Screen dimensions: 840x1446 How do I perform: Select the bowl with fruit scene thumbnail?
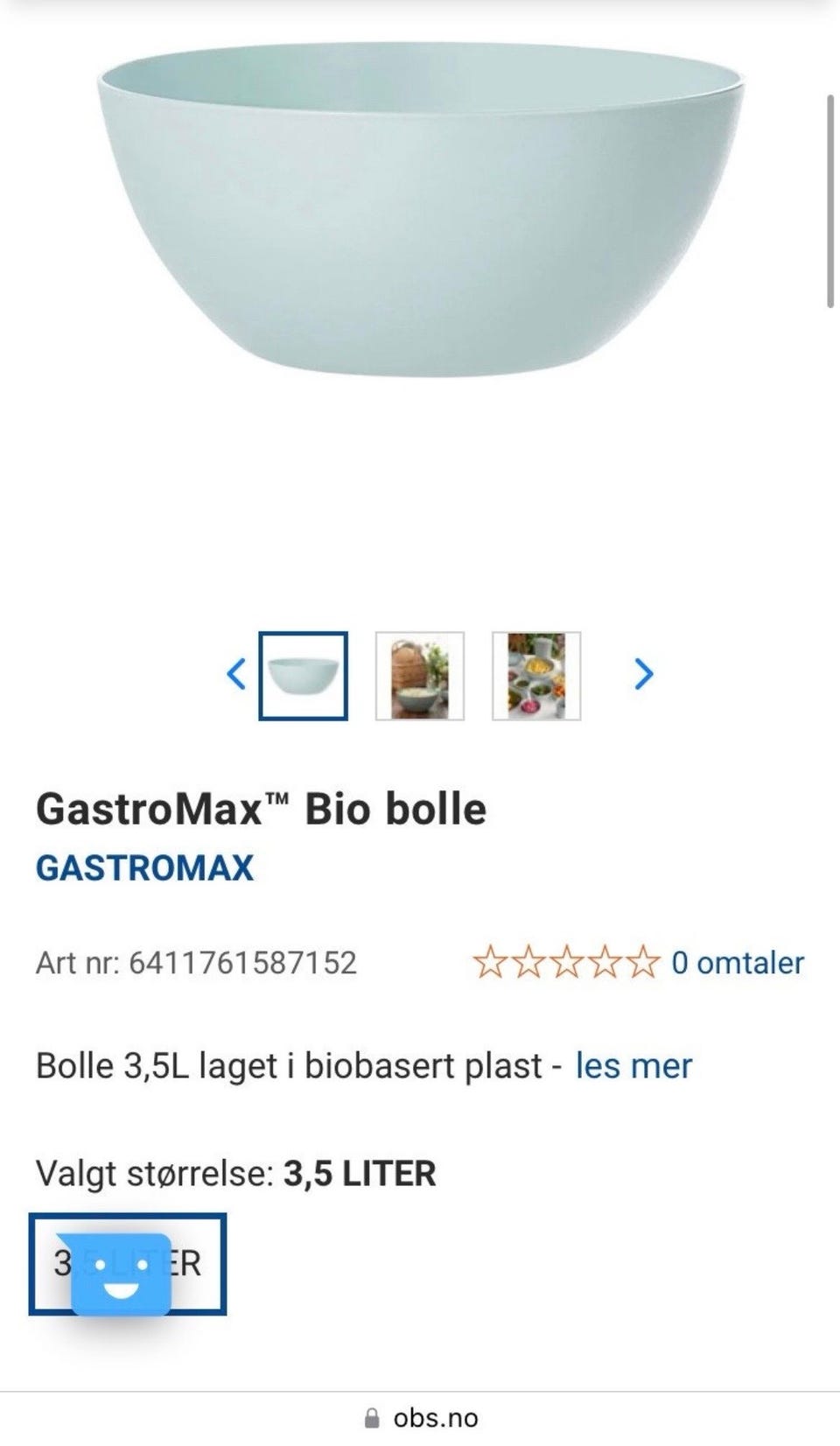point(535,675)
